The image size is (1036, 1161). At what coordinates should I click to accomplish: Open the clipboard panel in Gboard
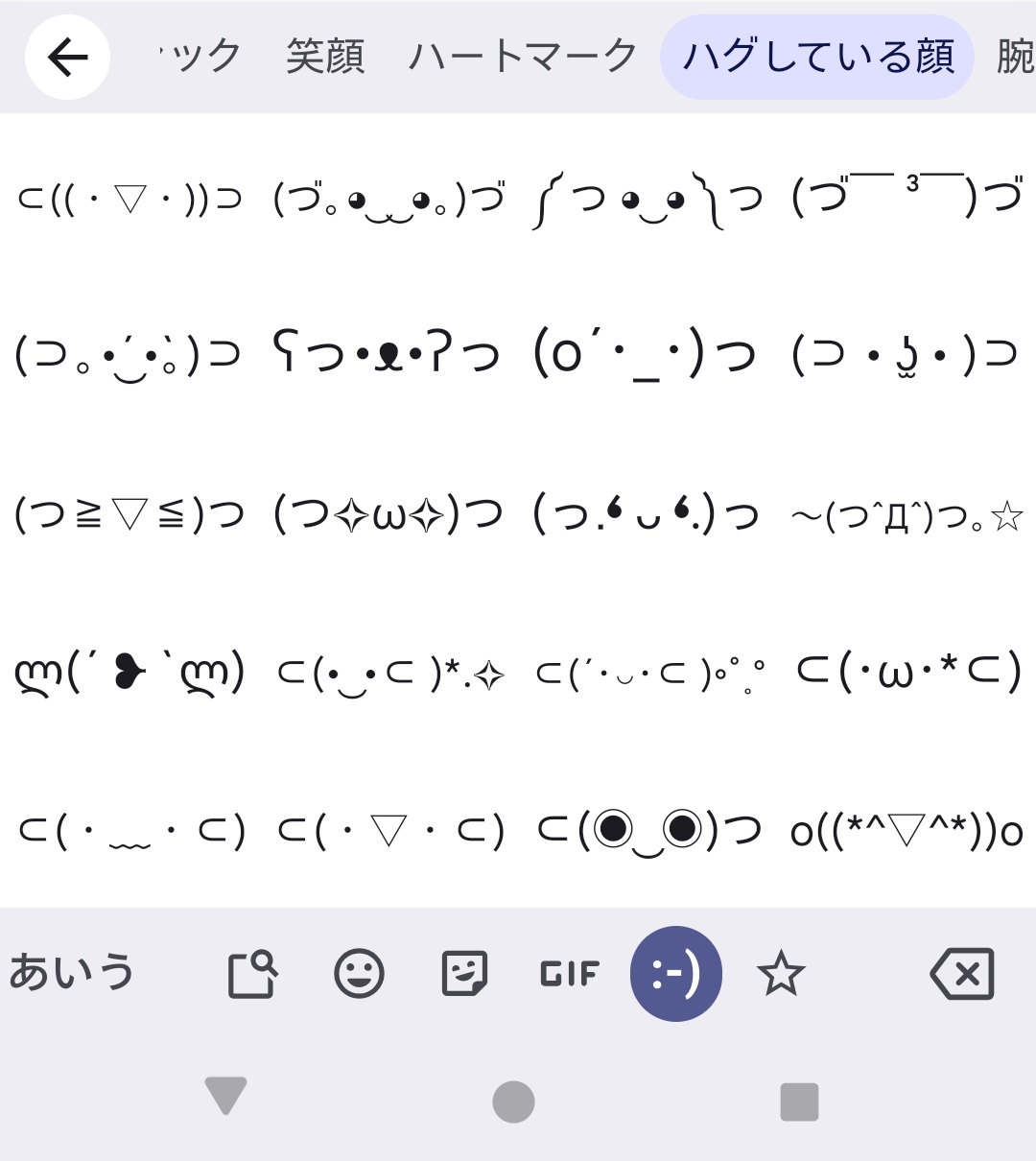coord(252,973)
